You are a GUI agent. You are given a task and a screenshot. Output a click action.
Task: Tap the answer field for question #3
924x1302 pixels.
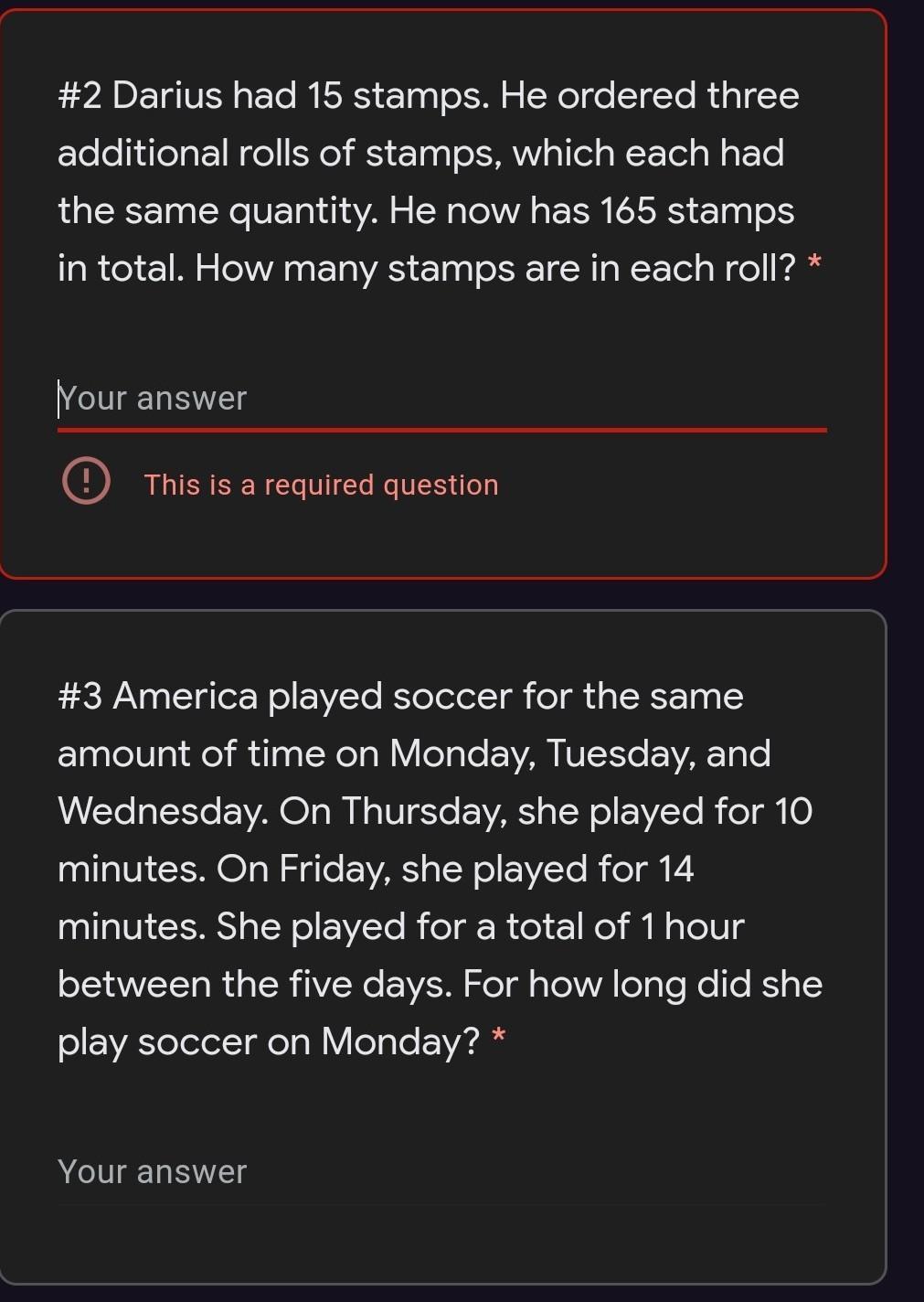(x=441, y=1172)
